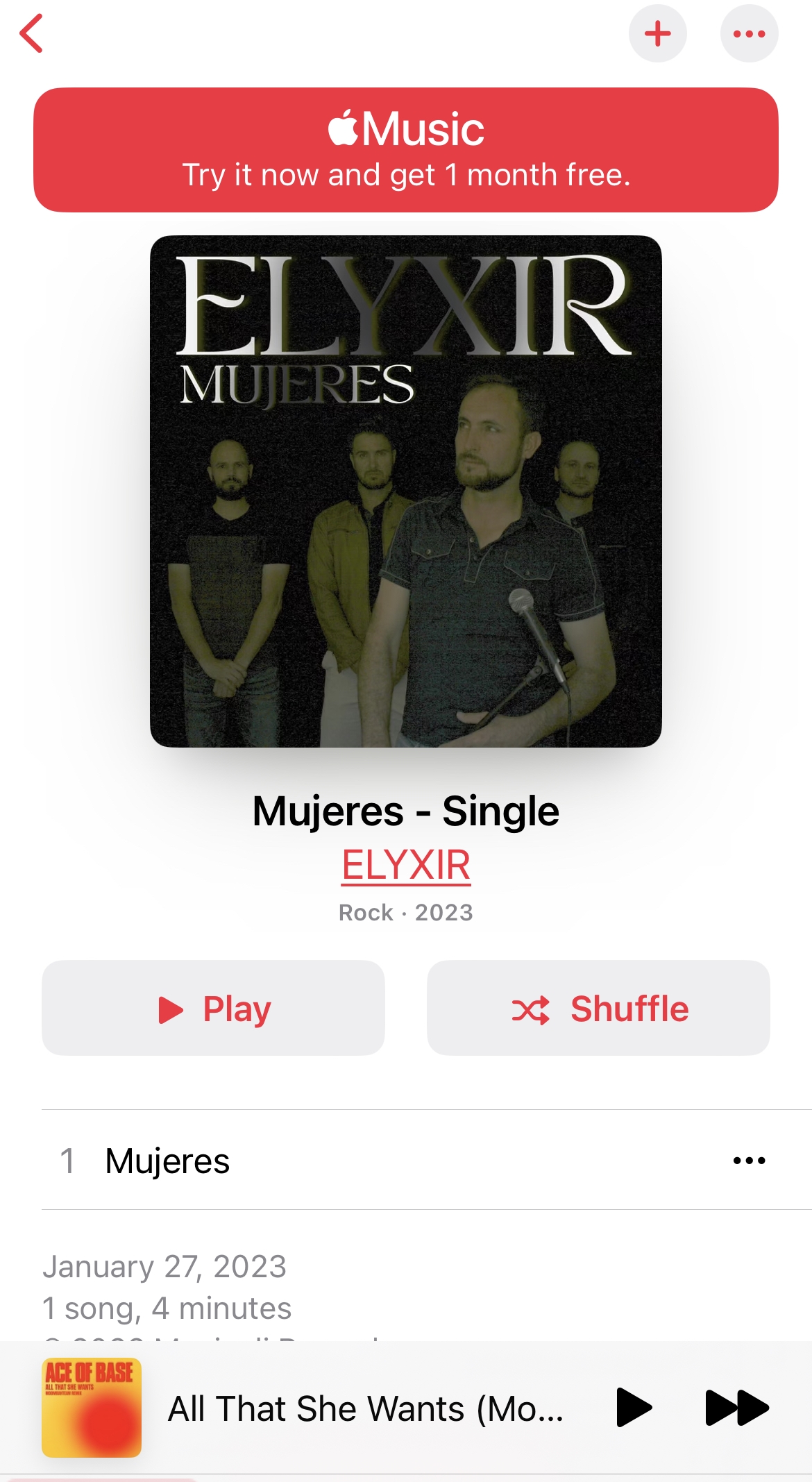812x1482 pixels.
Task: Go back to the previous screen
Action: pos(32,33)
